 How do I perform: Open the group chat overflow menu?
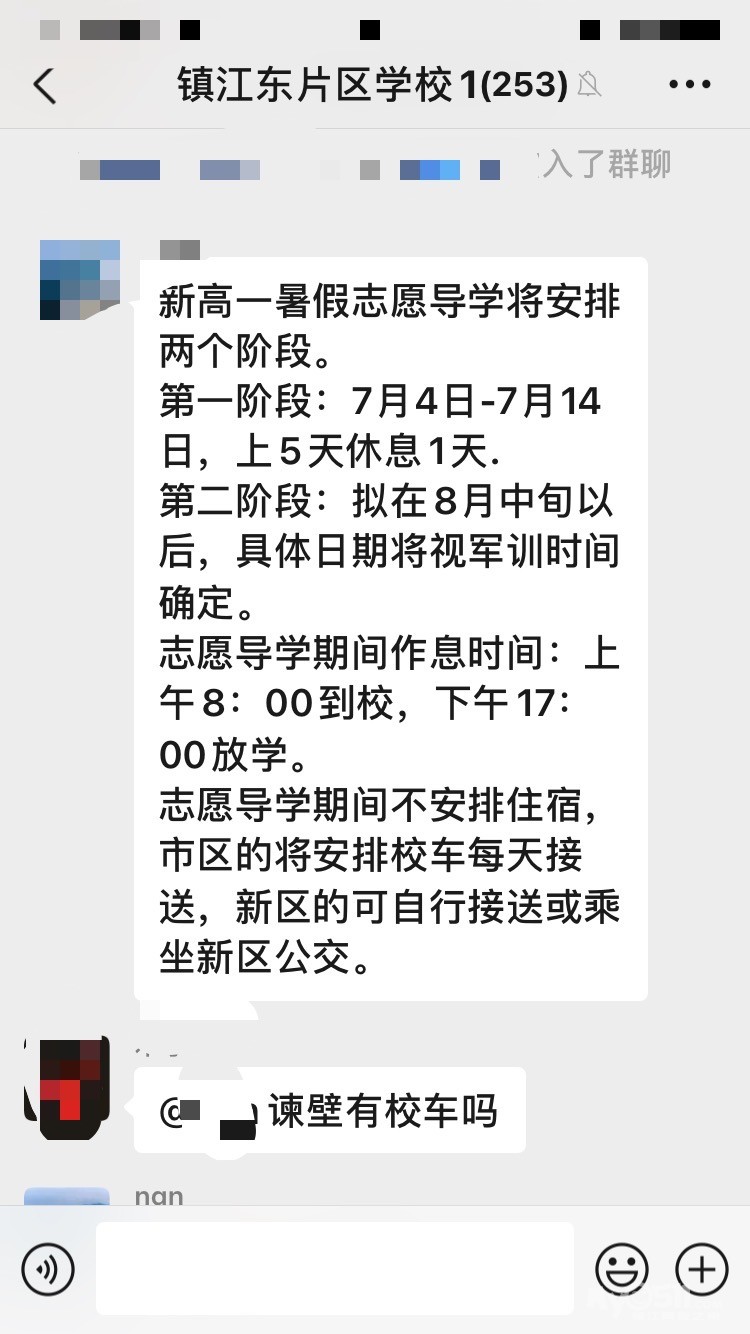689,86
